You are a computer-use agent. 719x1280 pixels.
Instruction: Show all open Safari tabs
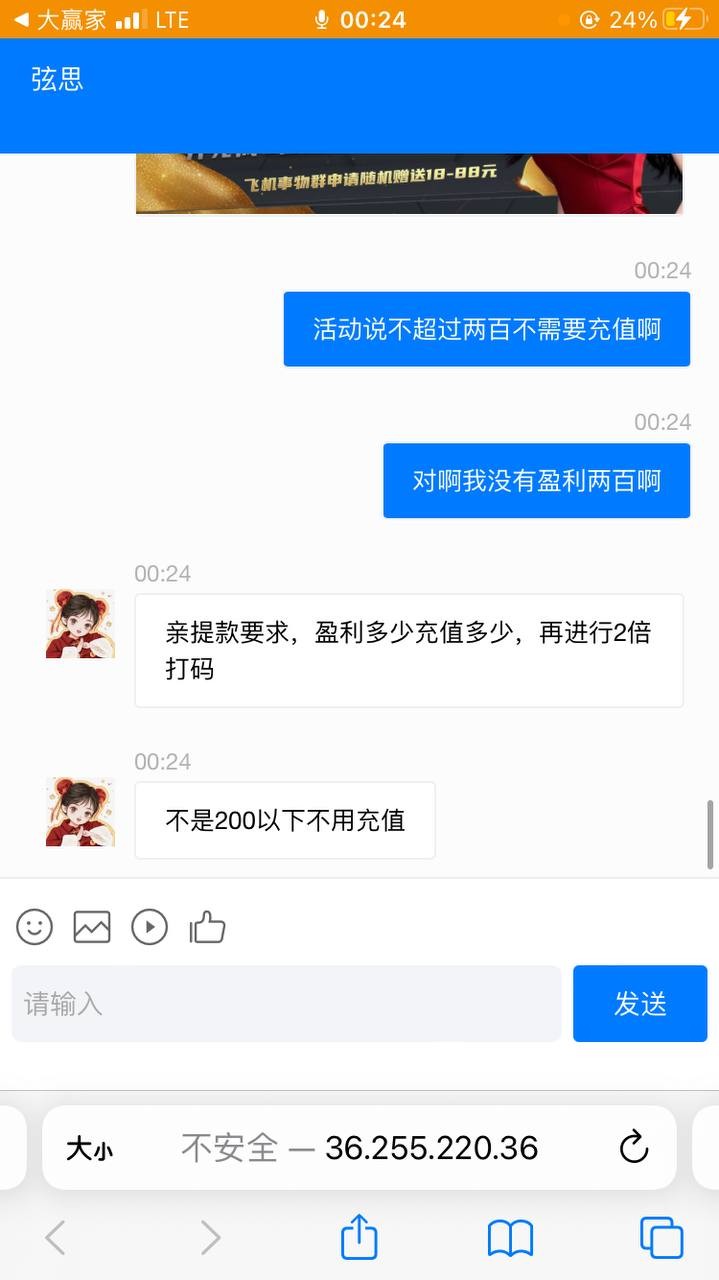[661, 1238]
